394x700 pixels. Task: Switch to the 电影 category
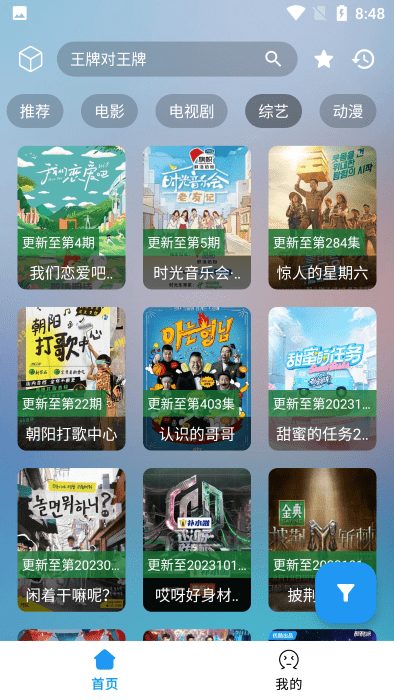pos(109,111)
